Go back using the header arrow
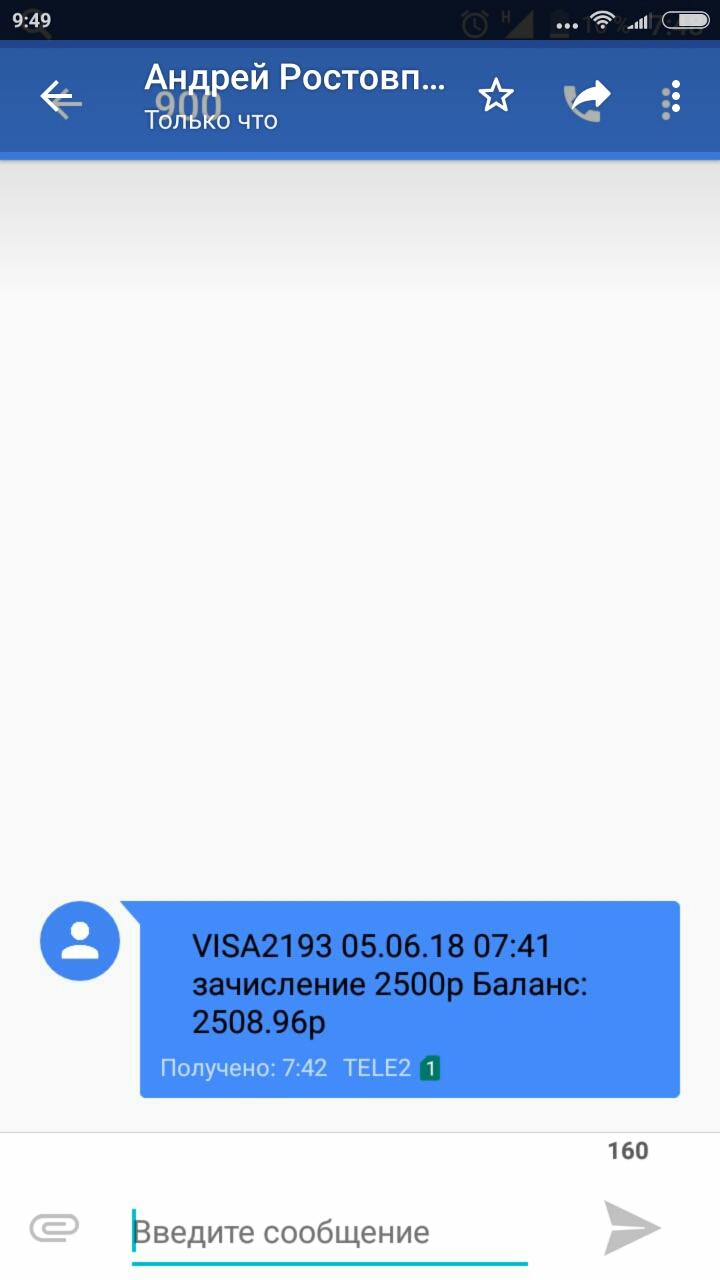Screen dimensions: 720x1280 point(60,98)
